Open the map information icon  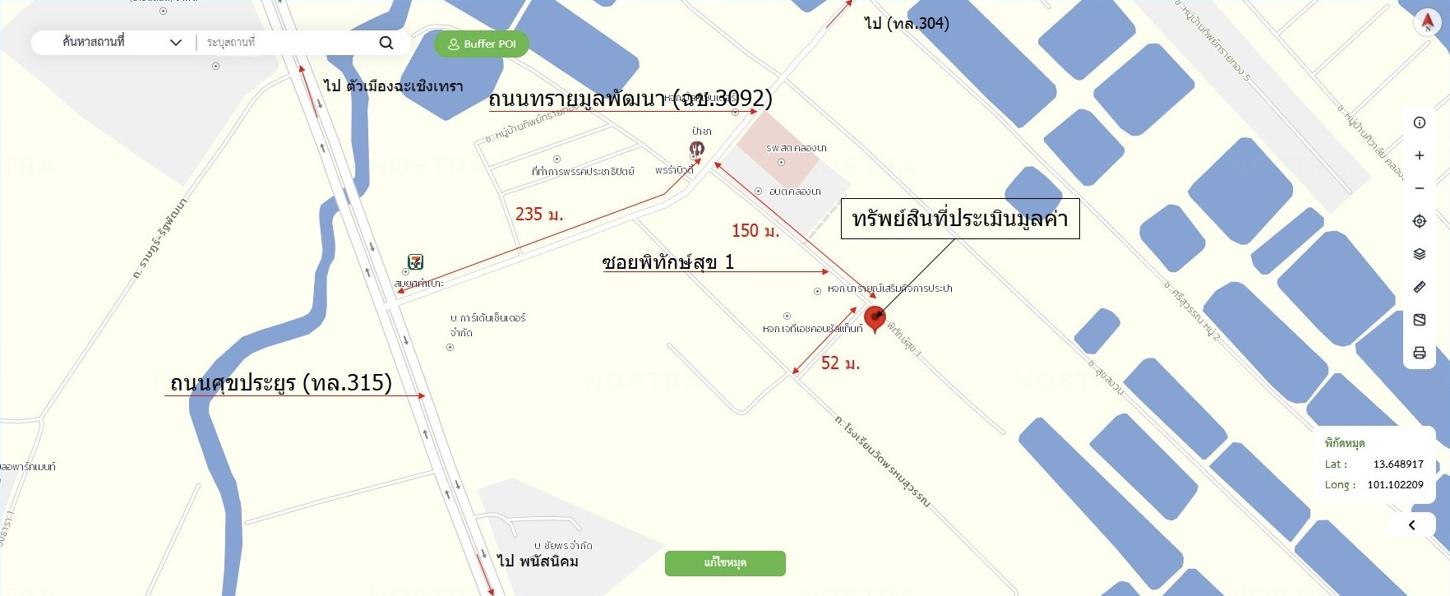point(1419,123)
